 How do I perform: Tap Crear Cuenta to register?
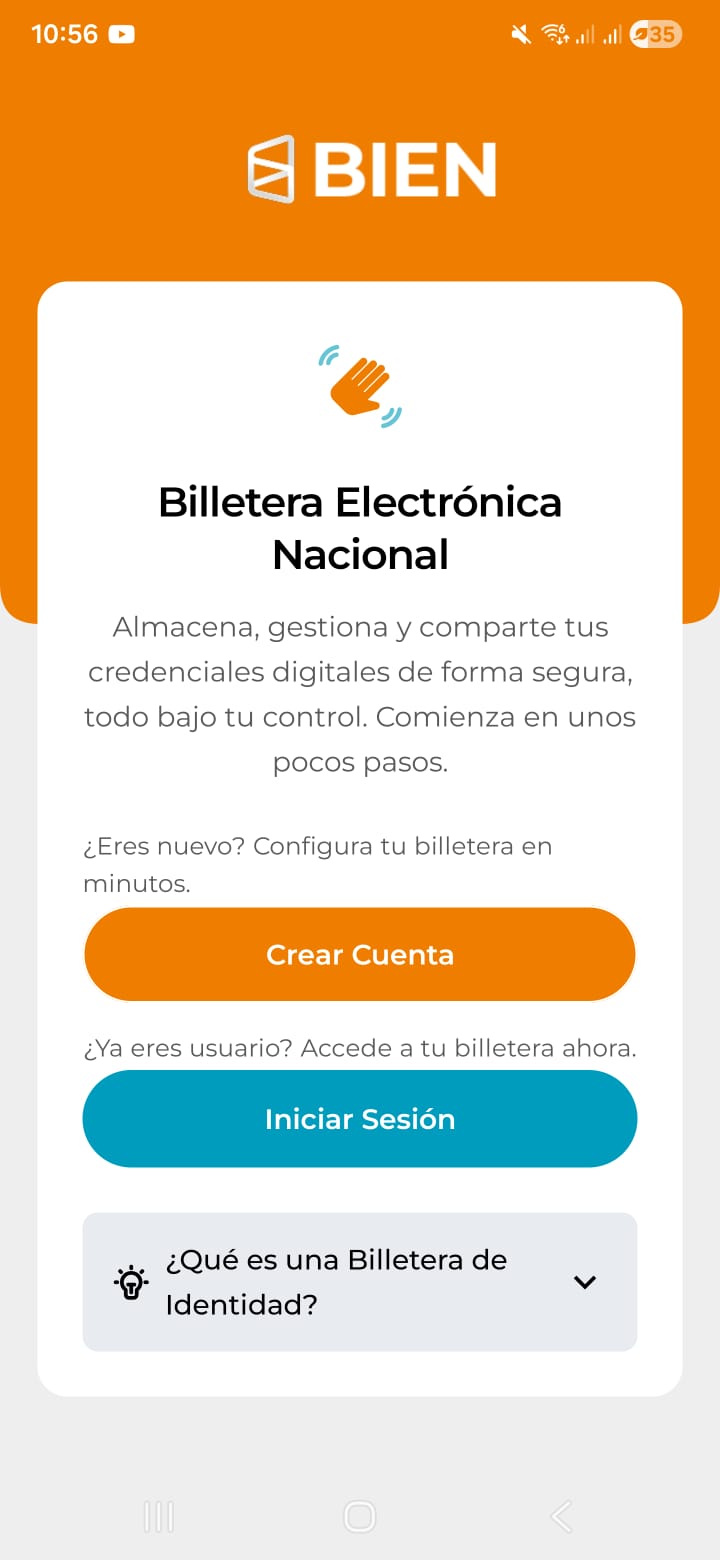coord(360,954)
